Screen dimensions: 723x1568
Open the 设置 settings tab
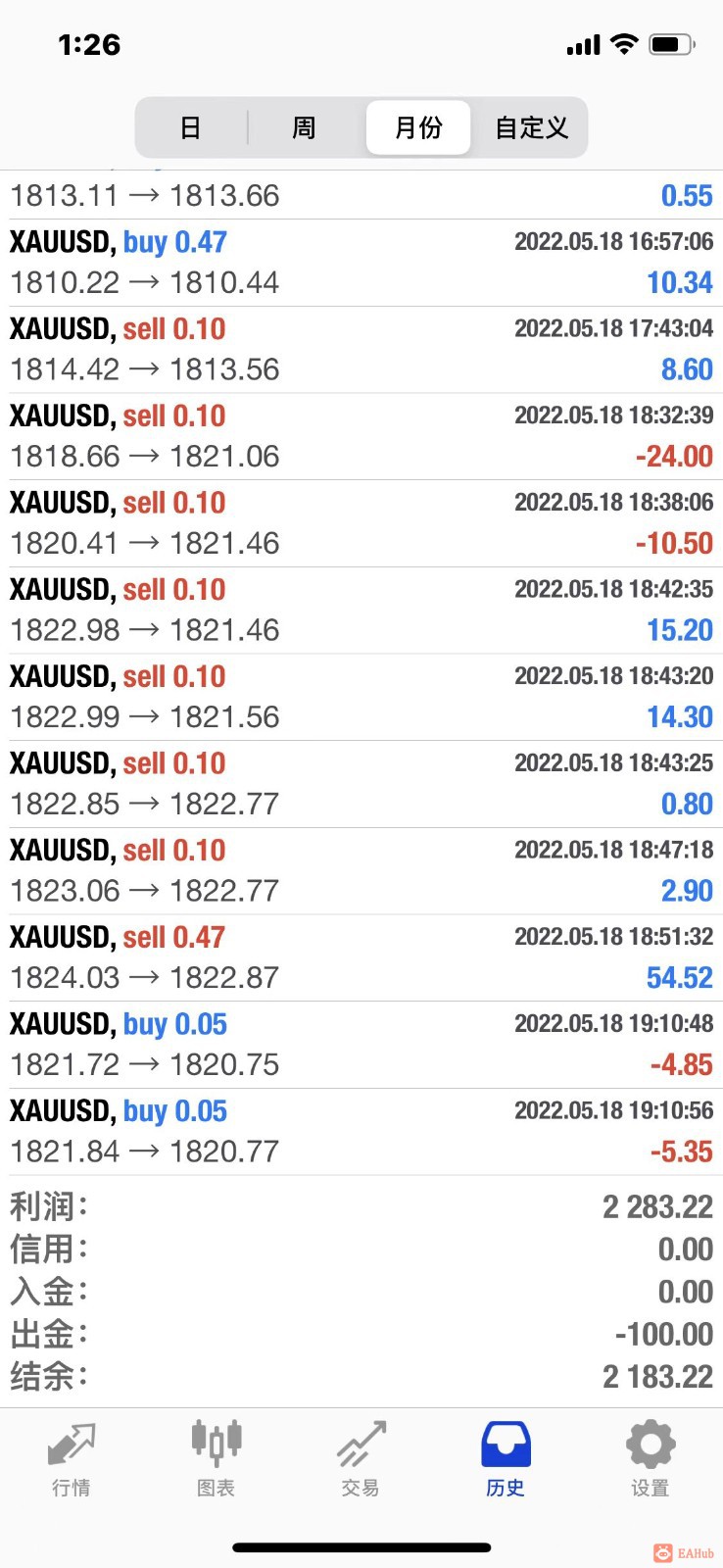pos(651,1459)
